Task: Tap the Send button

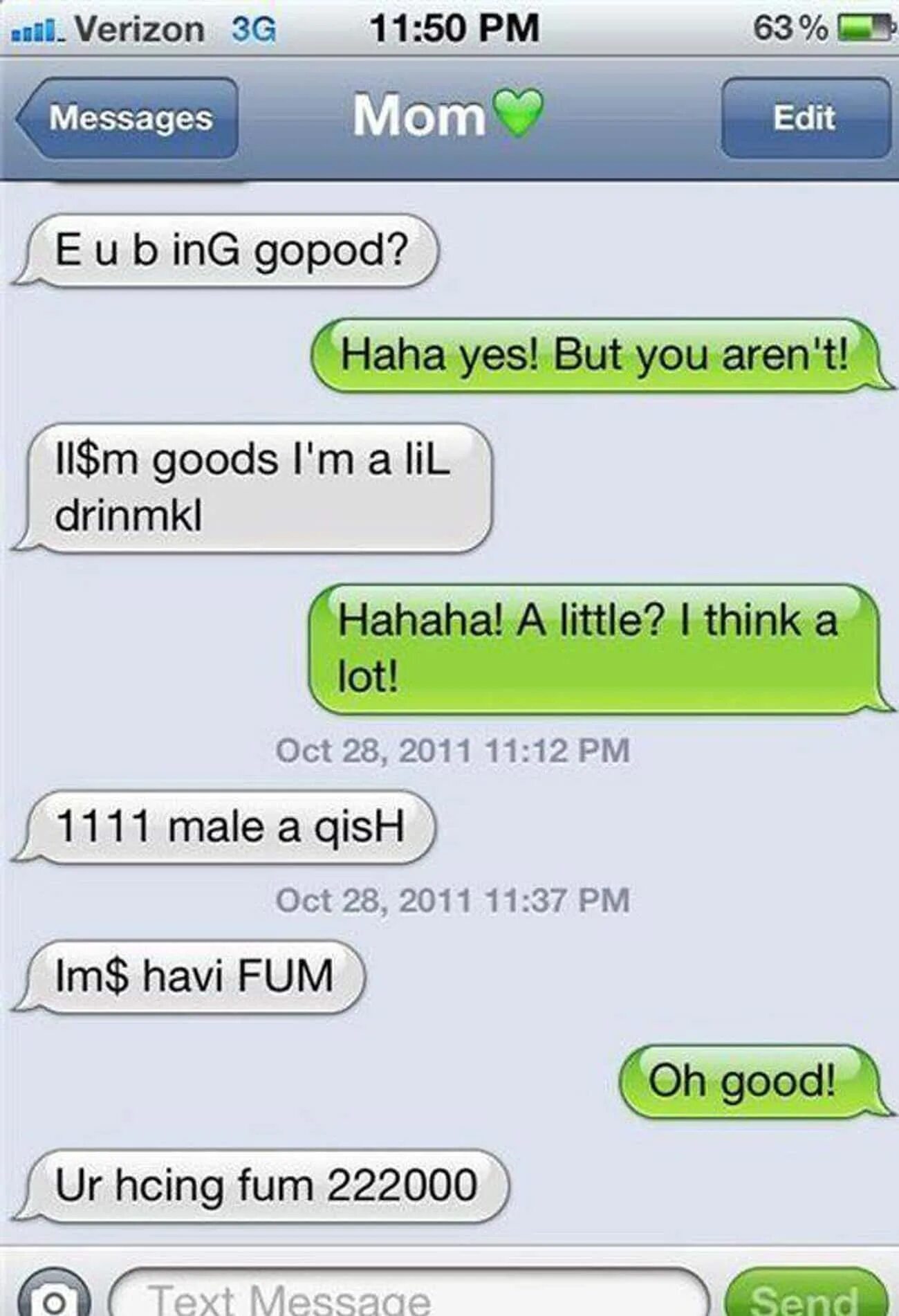Action: (806, 1292)
